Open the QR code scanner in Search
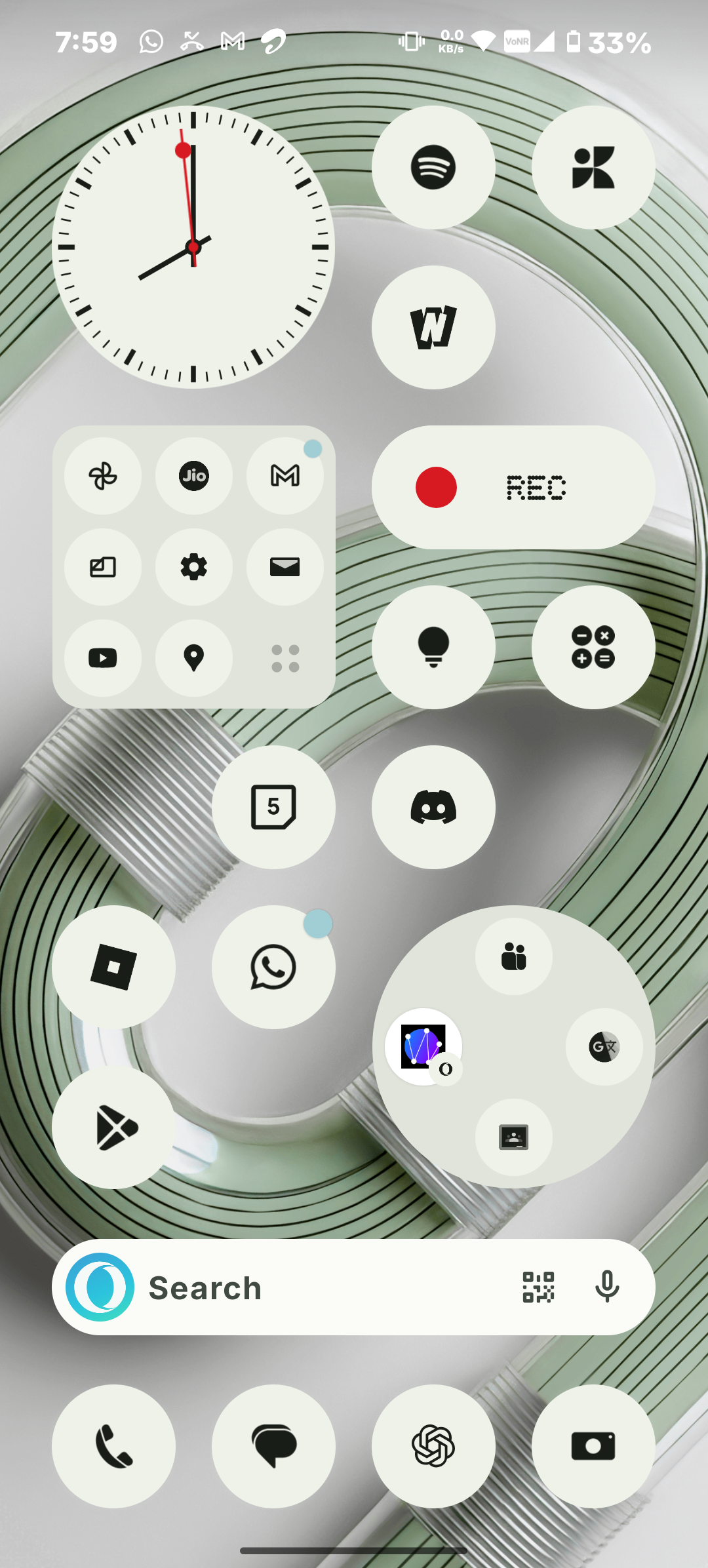 (538, 1287)
